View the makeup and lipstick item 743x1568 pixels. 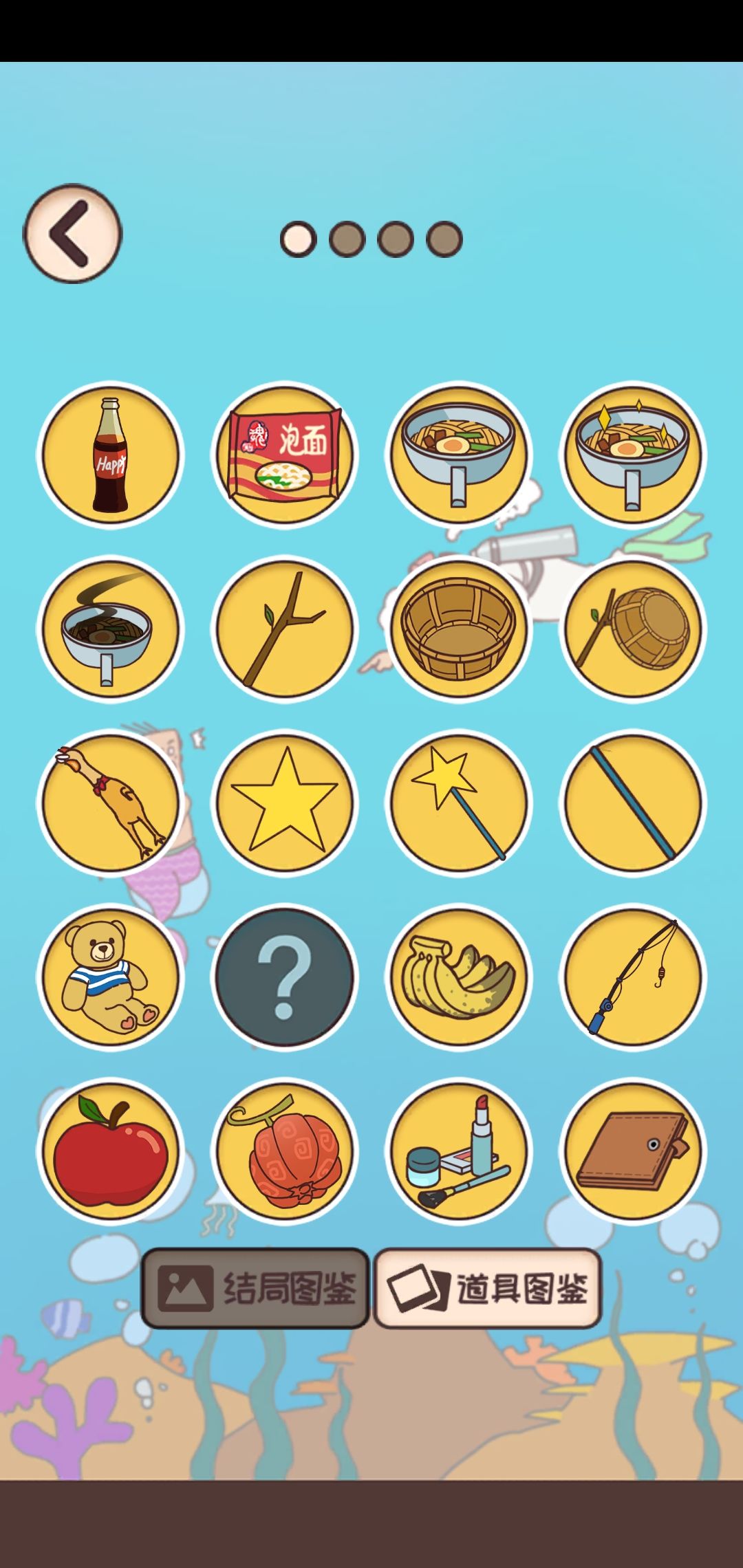tap(459, 1151)
